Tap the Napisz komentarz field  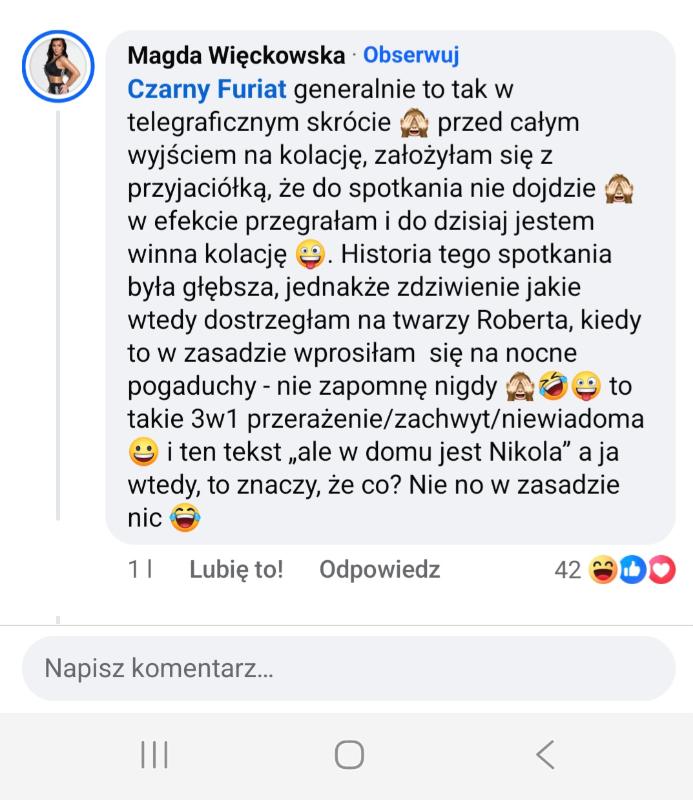347,667
